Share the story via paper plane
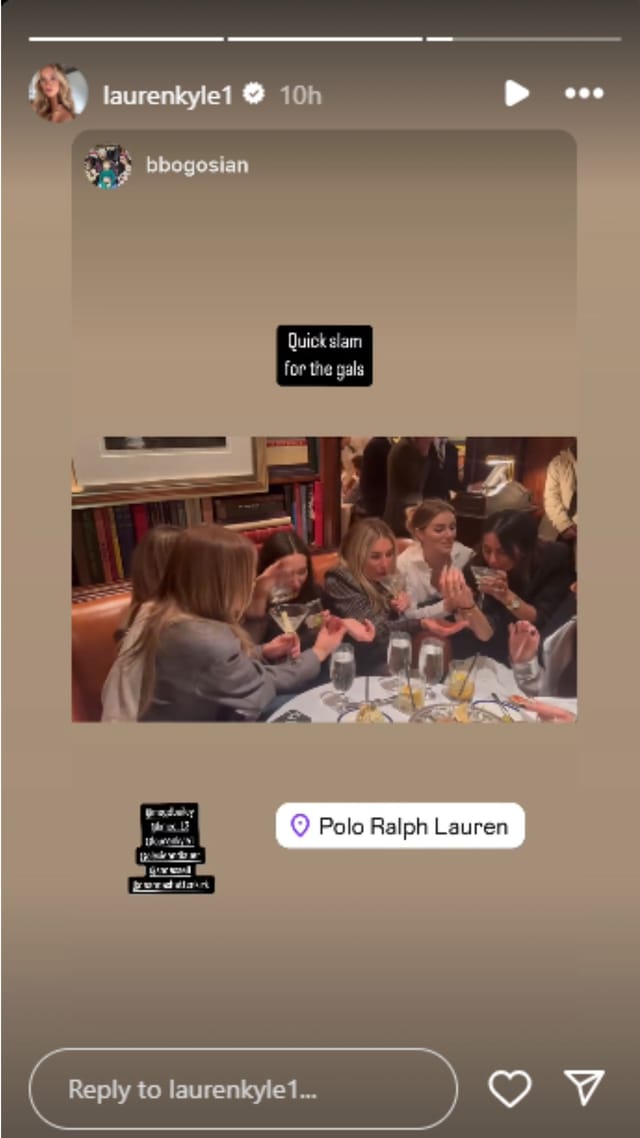Image resolution: width=640 pixels, height=1138 pixels. click(x=584, y=1088)
